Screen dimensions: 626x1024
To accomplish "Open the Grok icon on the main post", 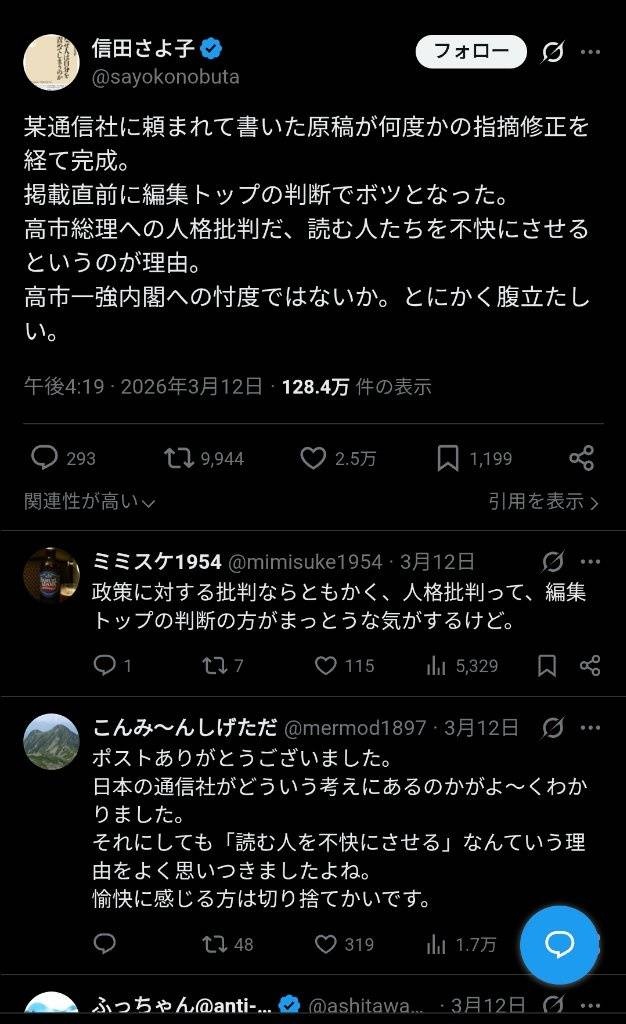I will [x=552, y=52].
